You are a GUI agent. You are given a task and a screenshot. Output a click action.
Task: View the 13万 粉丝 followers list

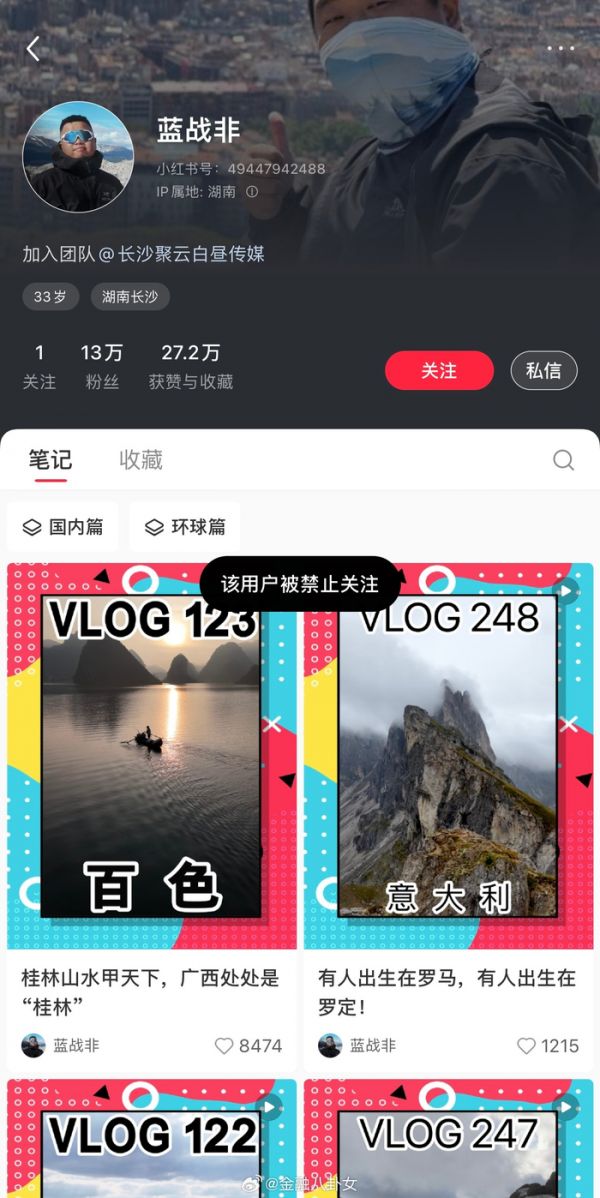(x=102, y=366)
